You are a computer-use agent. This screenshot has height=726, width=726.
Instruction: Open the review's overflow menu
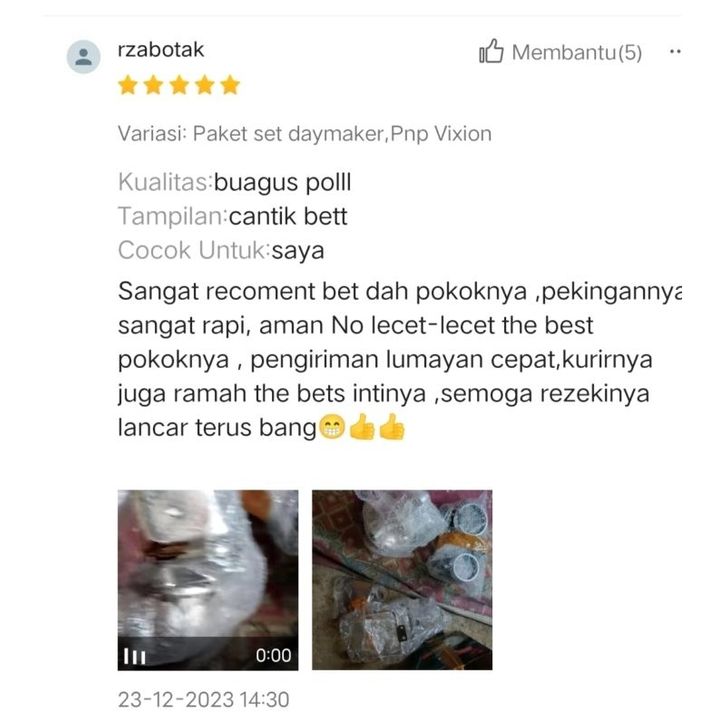(675, 52)
